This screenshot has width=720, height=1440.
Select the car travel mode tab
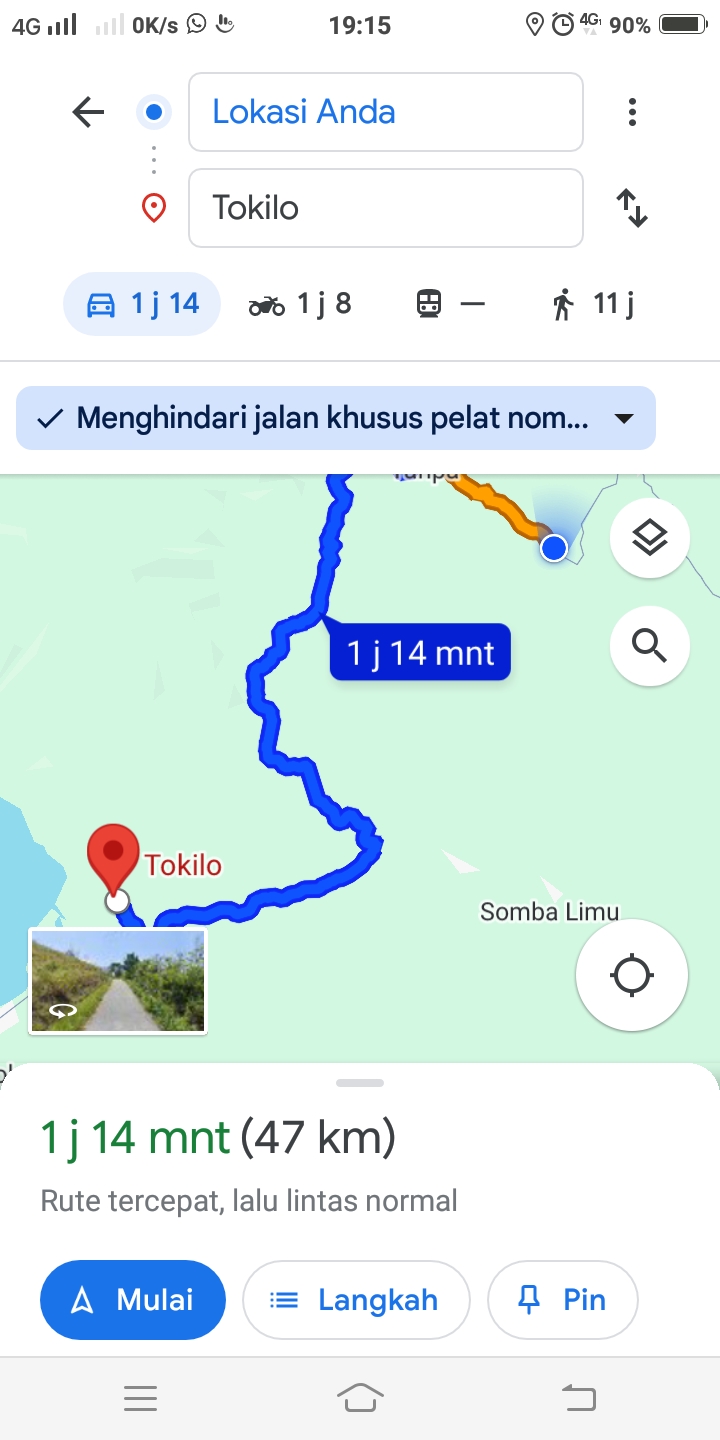point(142,303)
